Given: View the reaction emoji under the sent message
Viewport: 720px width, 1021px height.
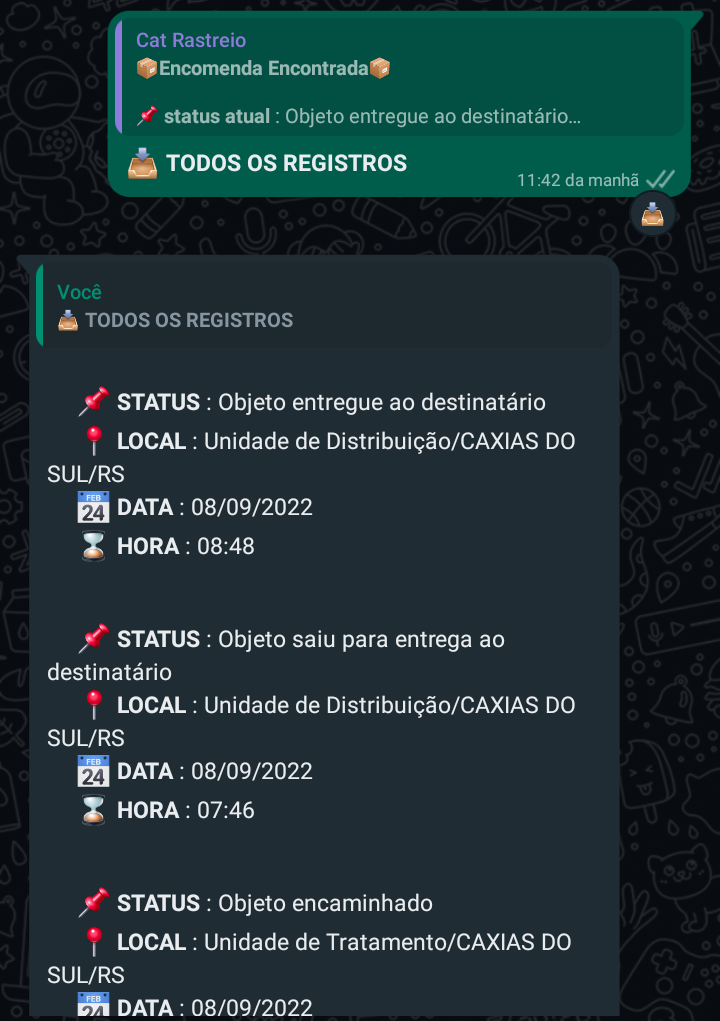Looking at the screenshot, I should tap(653, 213).
